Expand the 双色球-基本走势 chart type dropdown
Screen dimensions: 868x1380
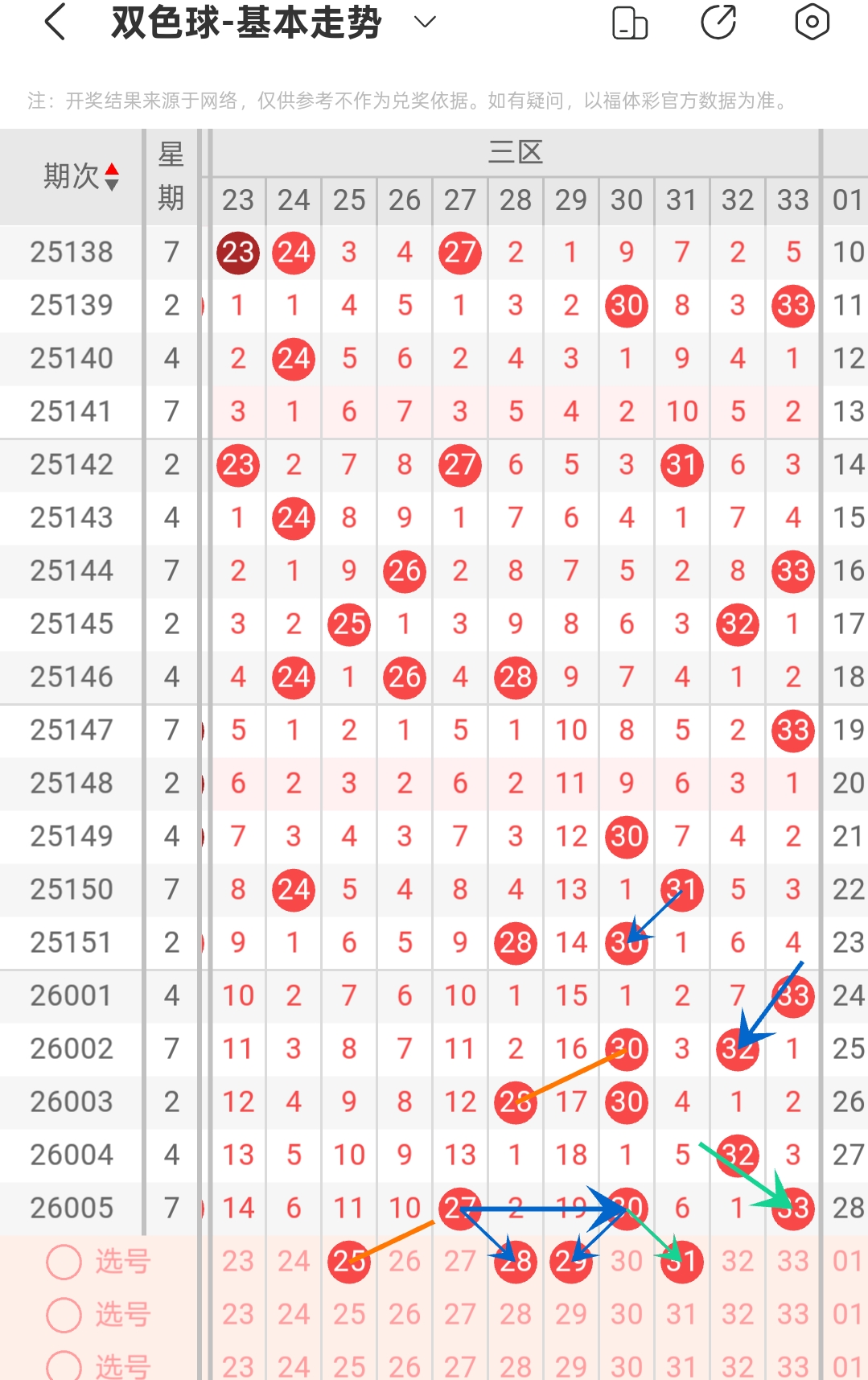(425, 22)
